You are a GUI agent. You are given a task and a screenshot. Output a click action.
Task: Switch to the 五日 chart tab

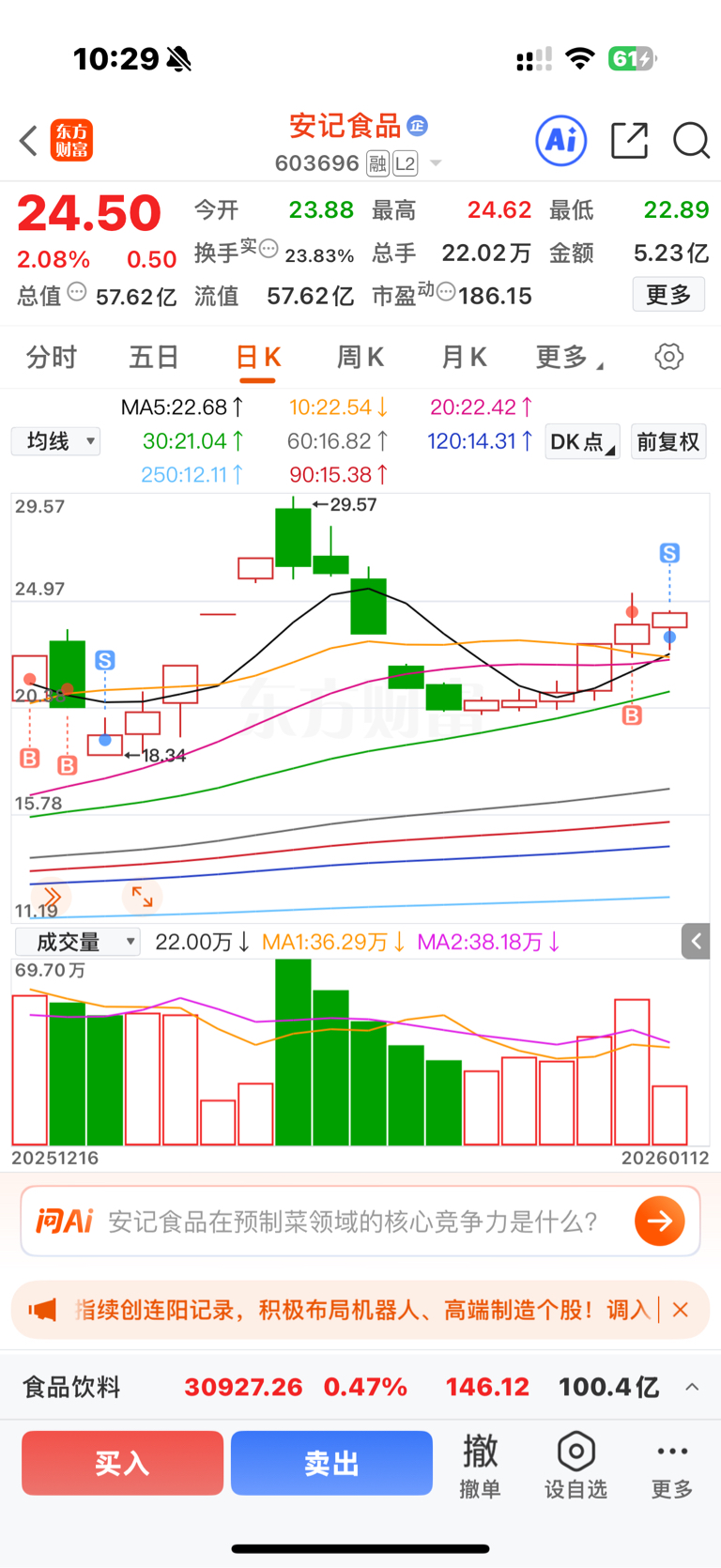coord(154,357)
